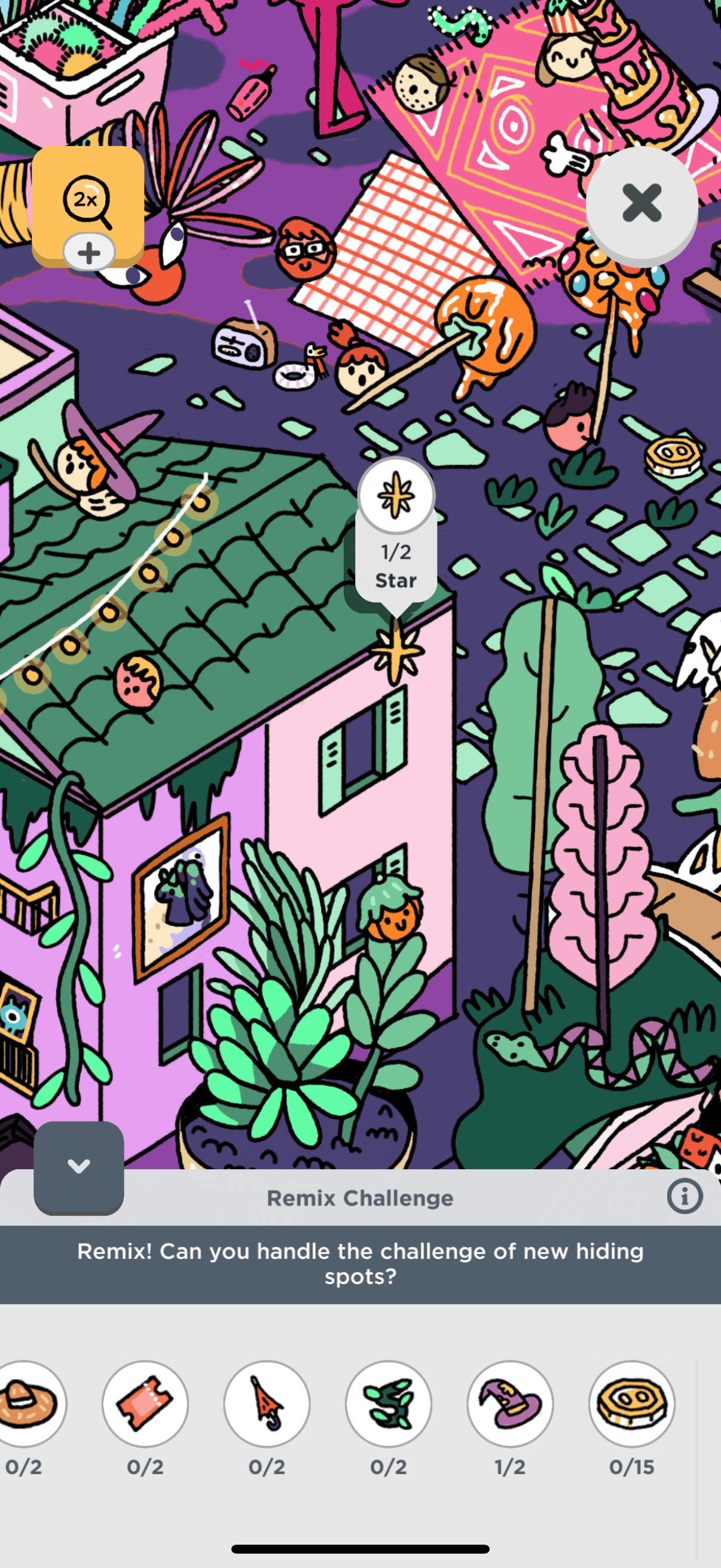This screenshot has height=1568, width=721.
Task: Collapse the bottom panel with the chevron
Action: pyautogui.click(x=78, y=1166)
